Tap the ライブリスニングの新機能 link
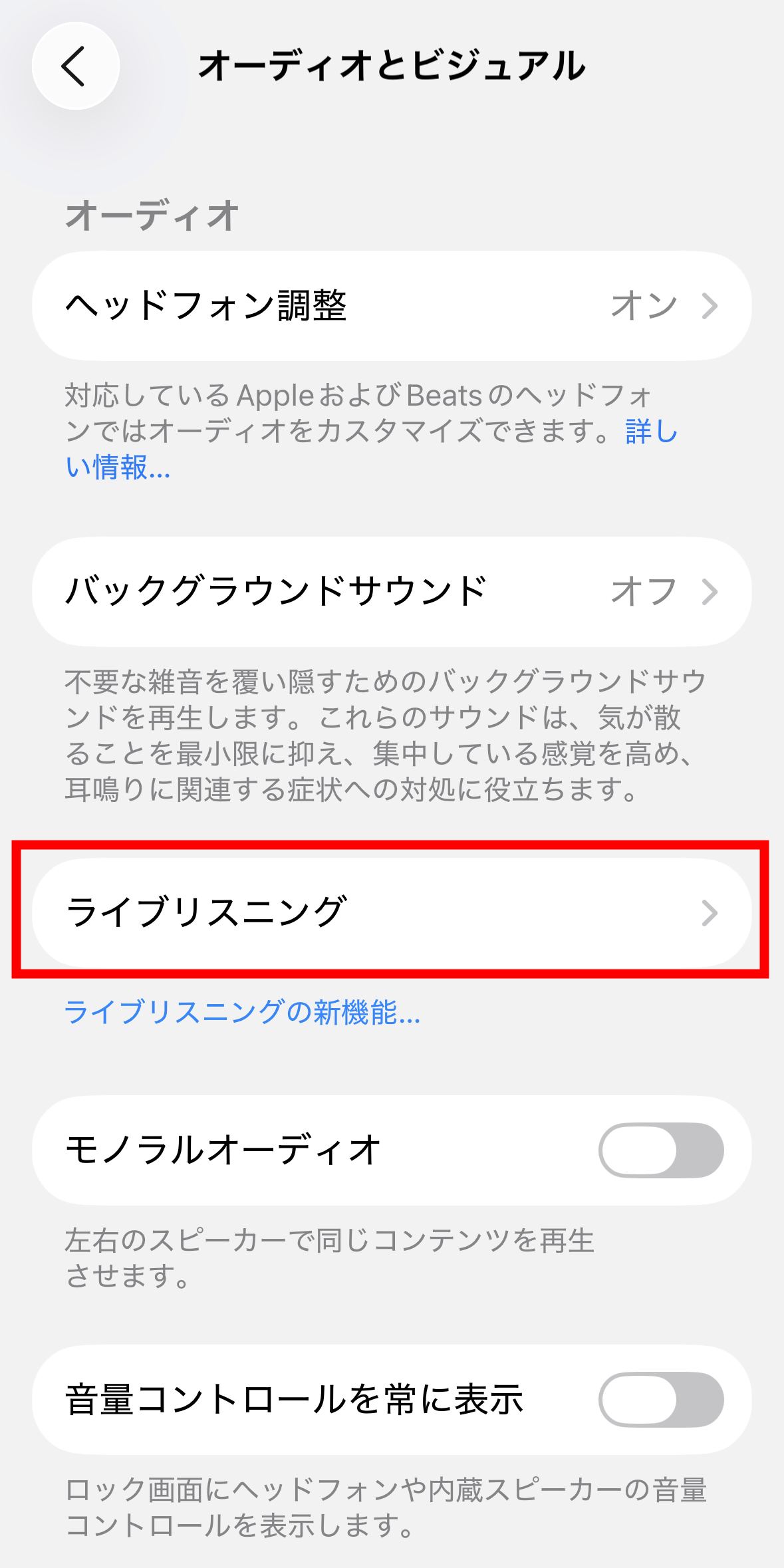Image resolution: width=784 pixels, height=1568 pixels. pos(242,1012)
